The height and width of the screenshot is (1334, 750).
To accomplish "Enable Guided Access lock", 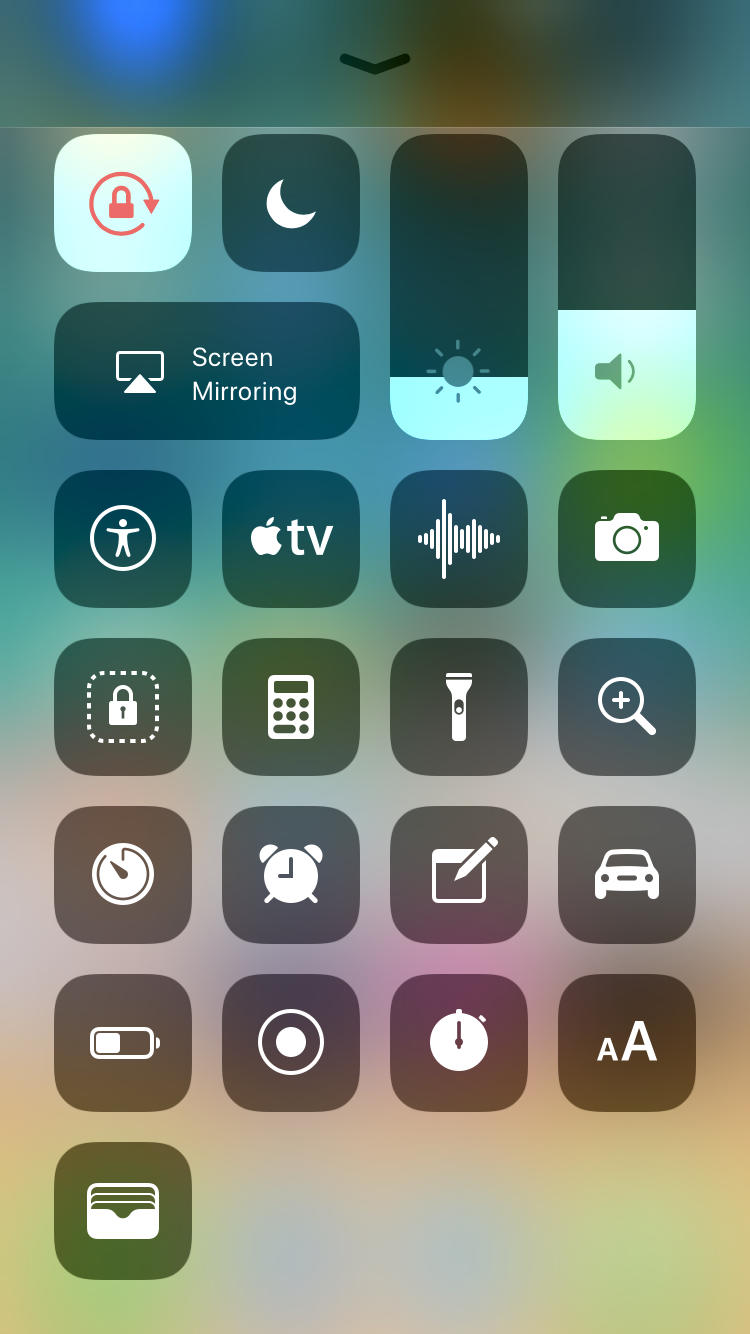I will point(123,707).
